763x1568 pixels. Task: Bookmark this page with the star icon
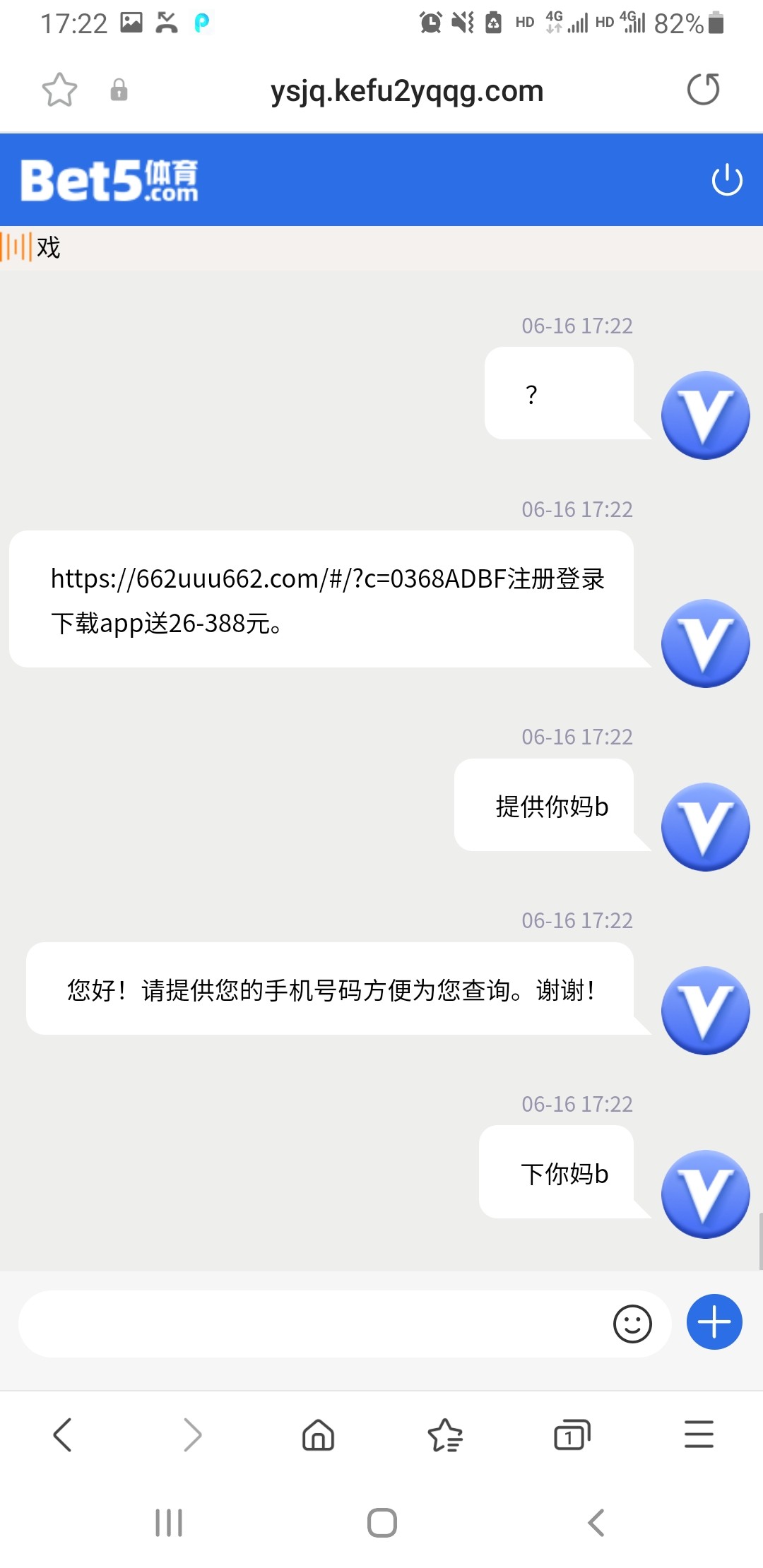(59, 90)
